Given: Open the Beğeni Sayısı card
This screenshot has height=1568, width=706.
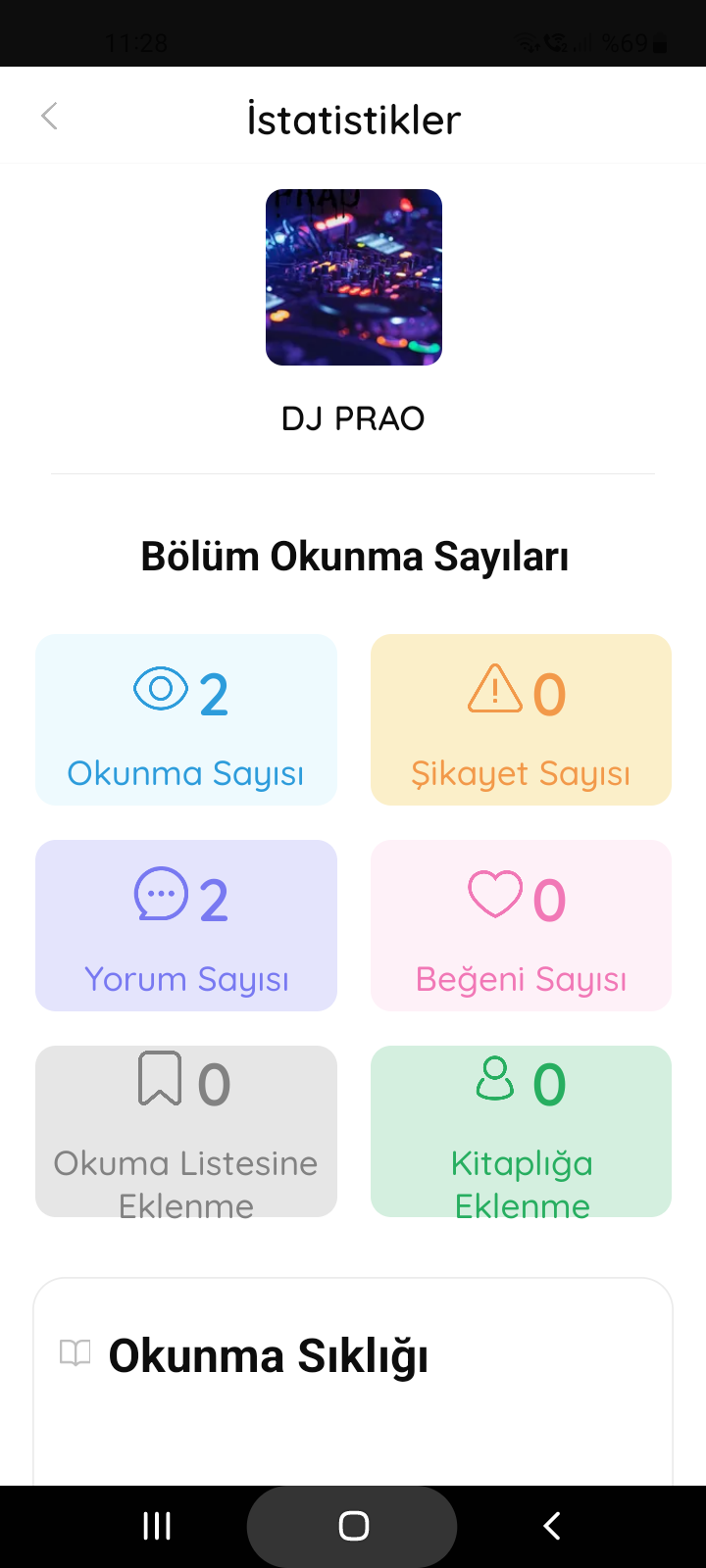Looking at the screenshot, I should pyautogui.click(x=521, y=925).
